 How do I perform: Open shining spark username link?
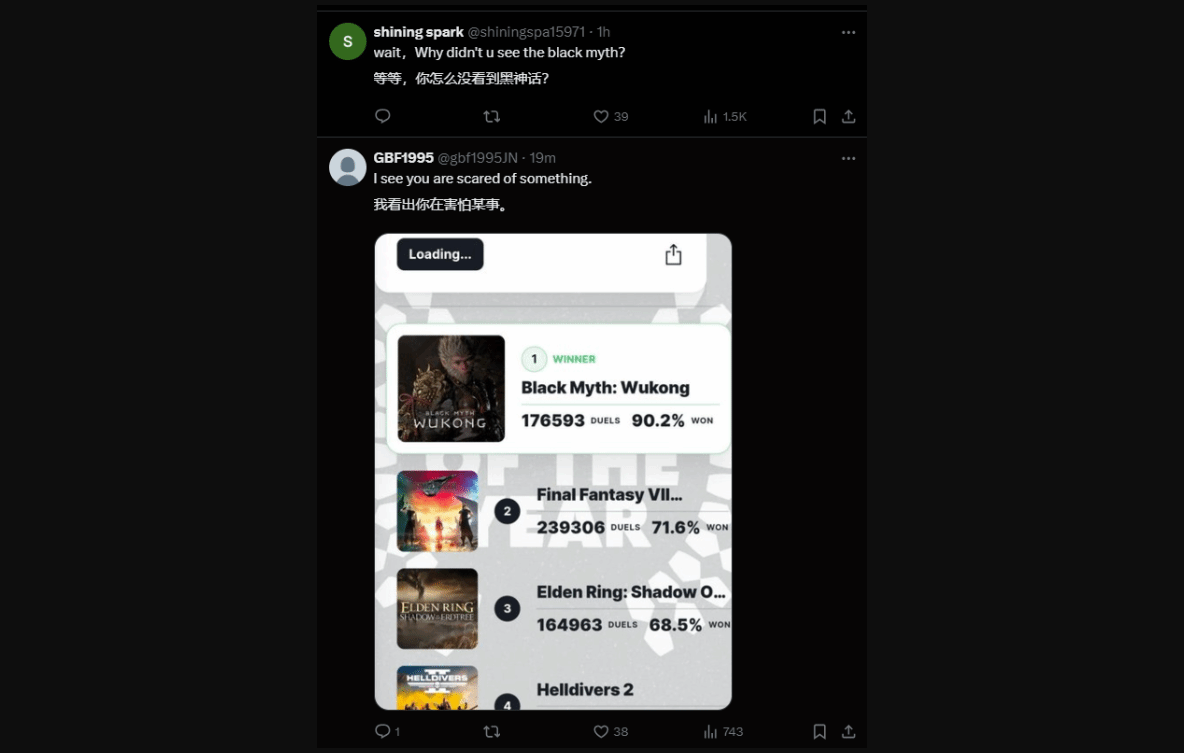point(418,32)
